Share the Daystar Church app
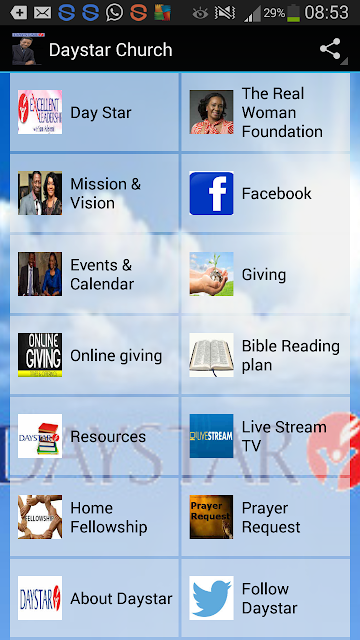Screen dimensions: 360x640 pos(331,50)
